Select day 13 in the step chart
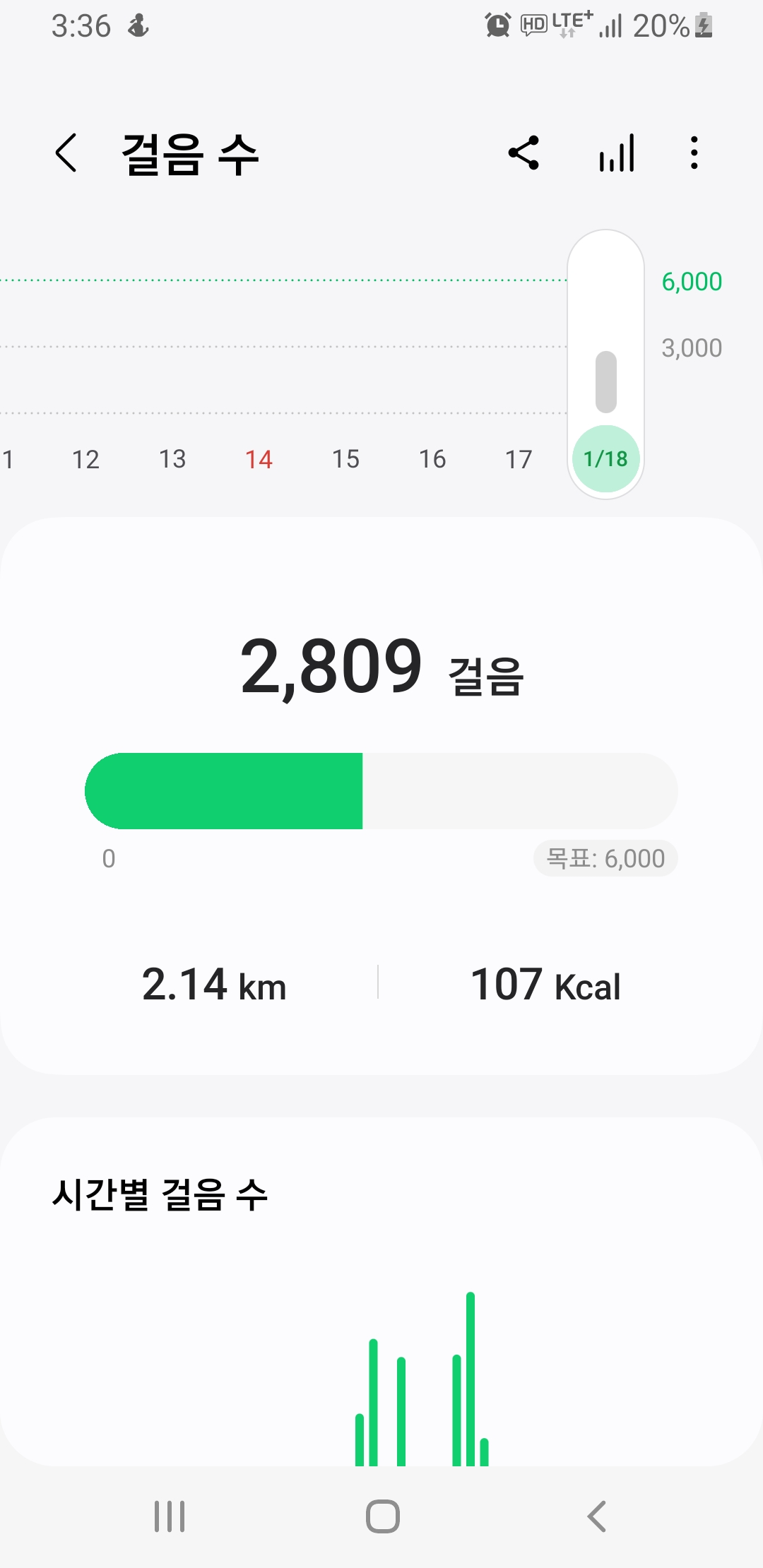763x1568 pixels. click(x=172, y=459)
